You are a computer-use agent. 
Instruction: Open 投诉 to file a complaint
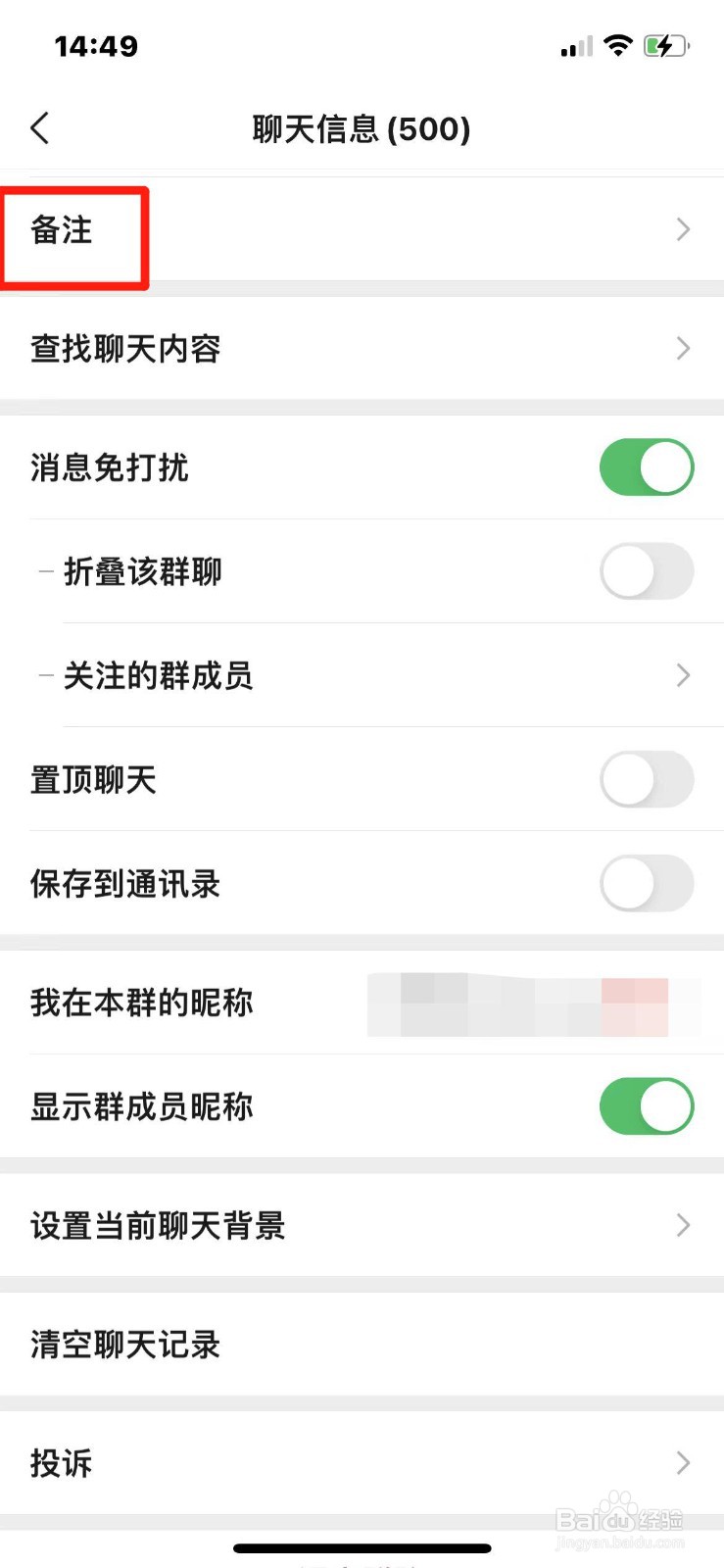62,1462
